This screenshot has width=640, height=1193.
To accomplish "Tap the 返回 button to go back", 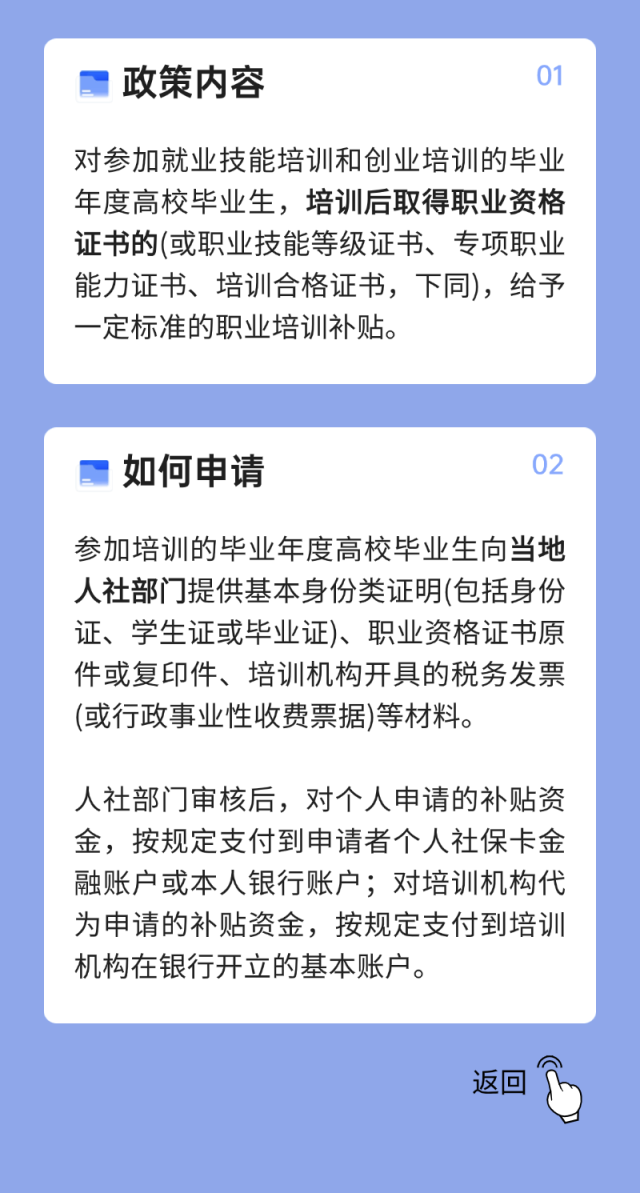I will (x=502, y=1082).
